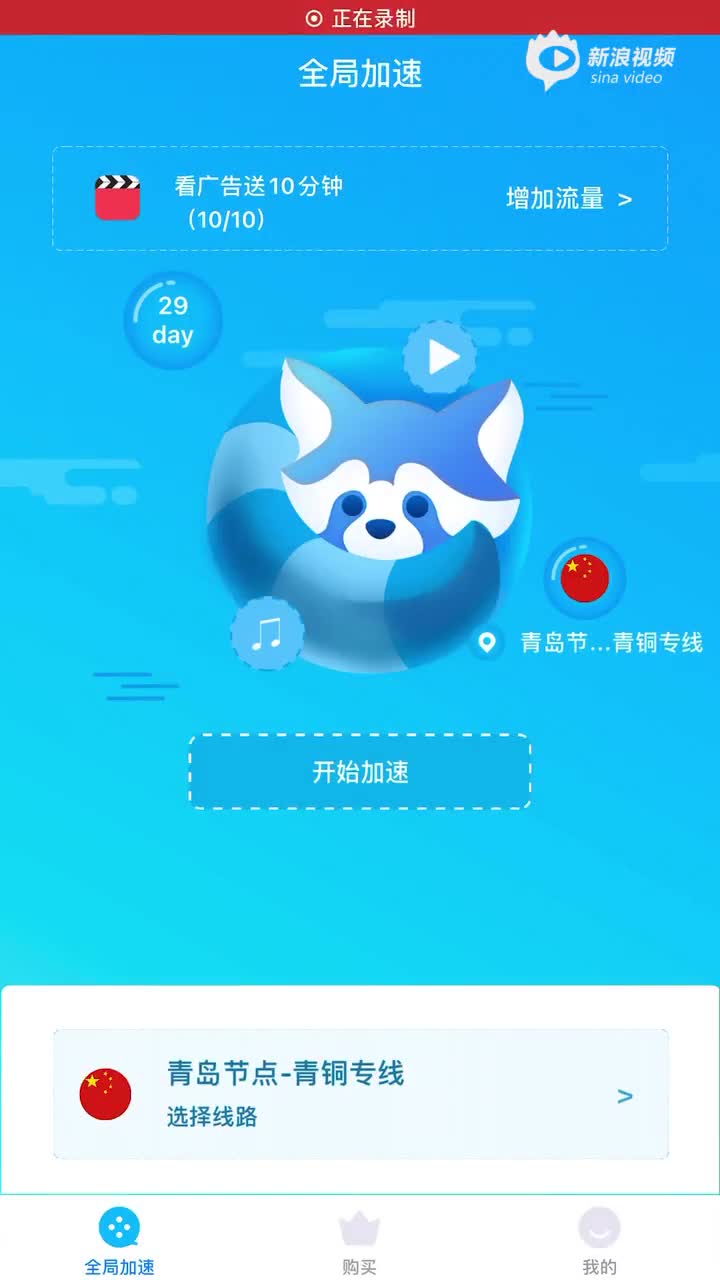This screenshot has height=1280, width=720.
Task: Select the 全局加速 tab
Action: [x=119, y=1241]
